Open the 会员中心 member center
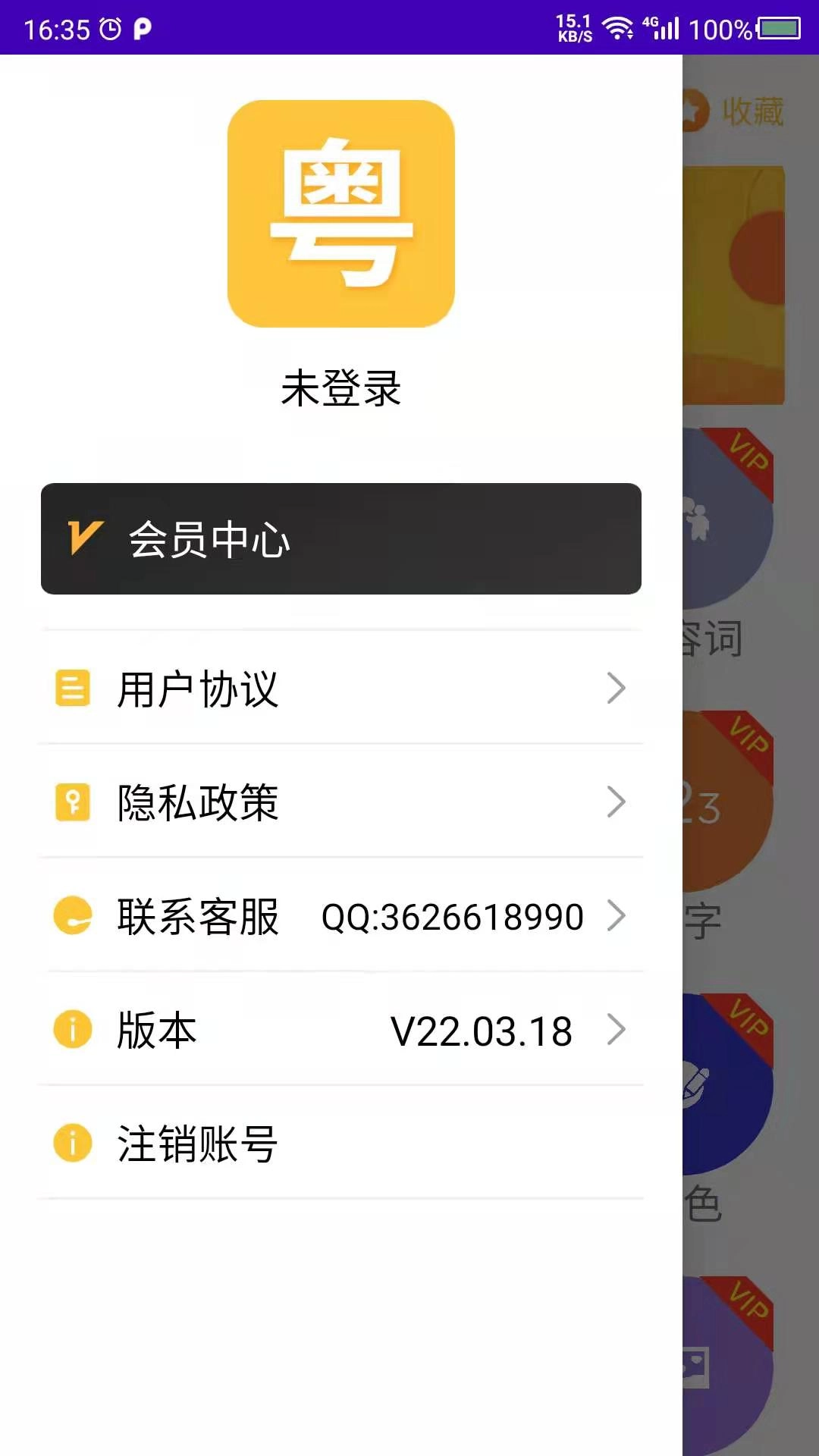The height and width of the screenshot is (1456, 819). 341,540
